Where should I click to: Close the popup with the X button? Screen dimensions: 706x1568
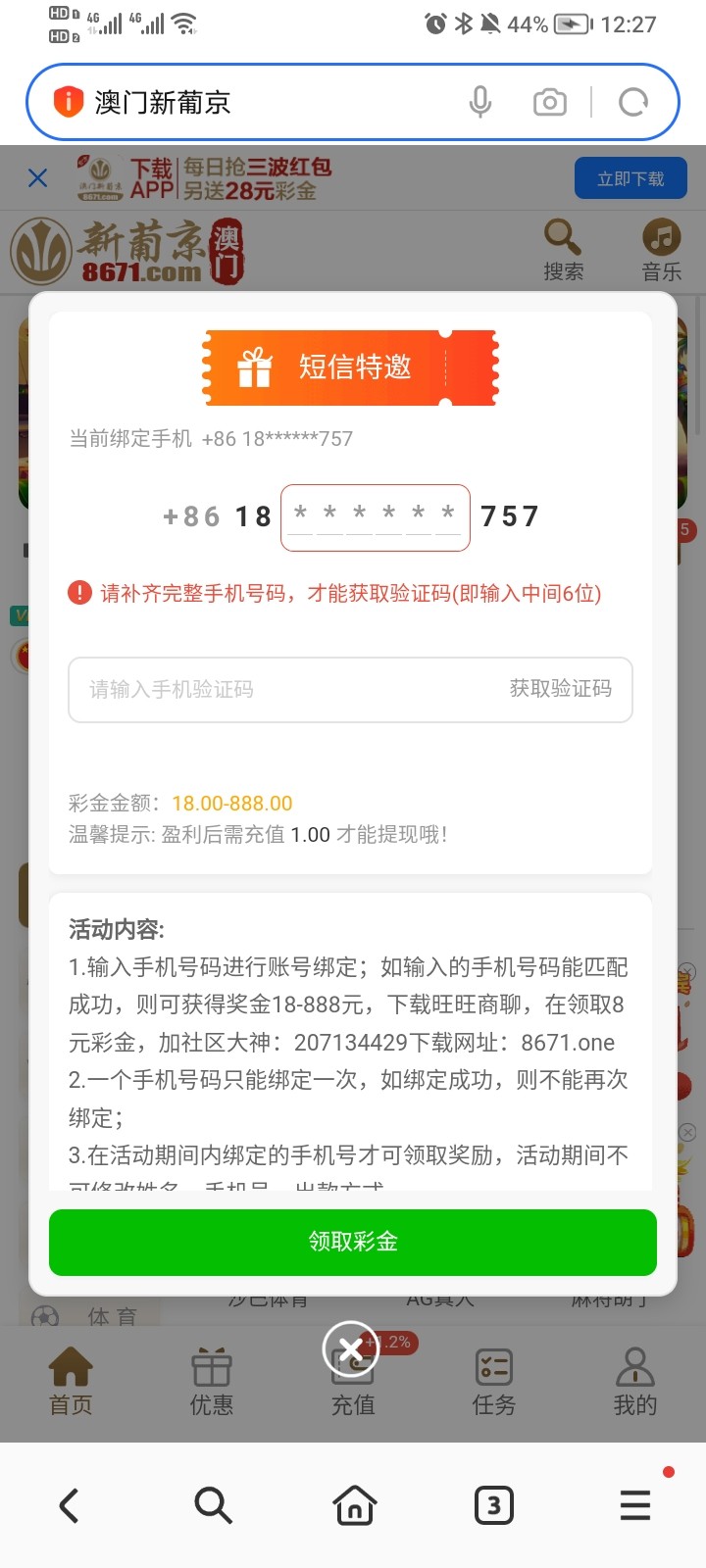350,1348
